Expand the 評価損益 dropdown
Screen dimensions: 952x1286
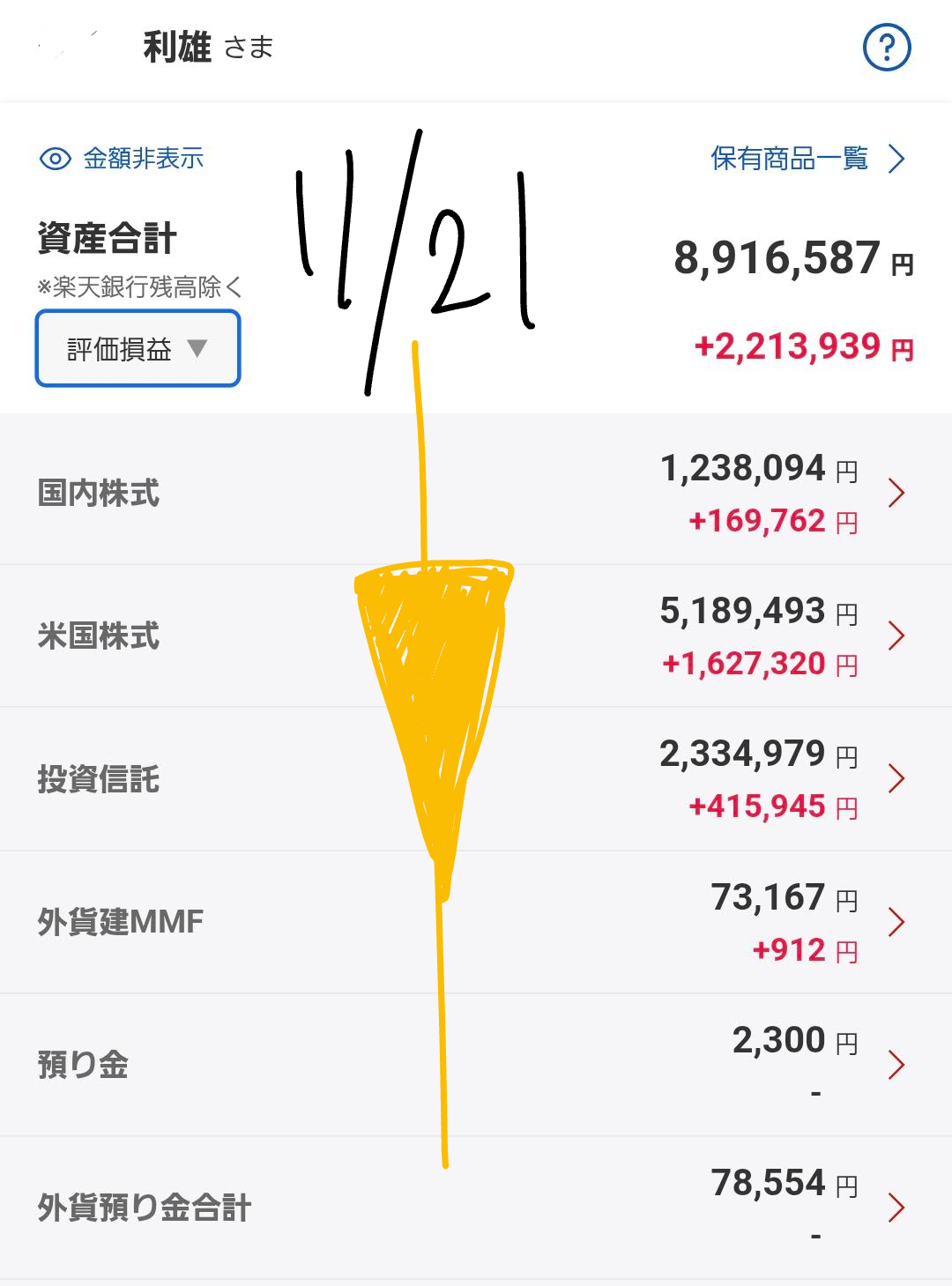138,349
